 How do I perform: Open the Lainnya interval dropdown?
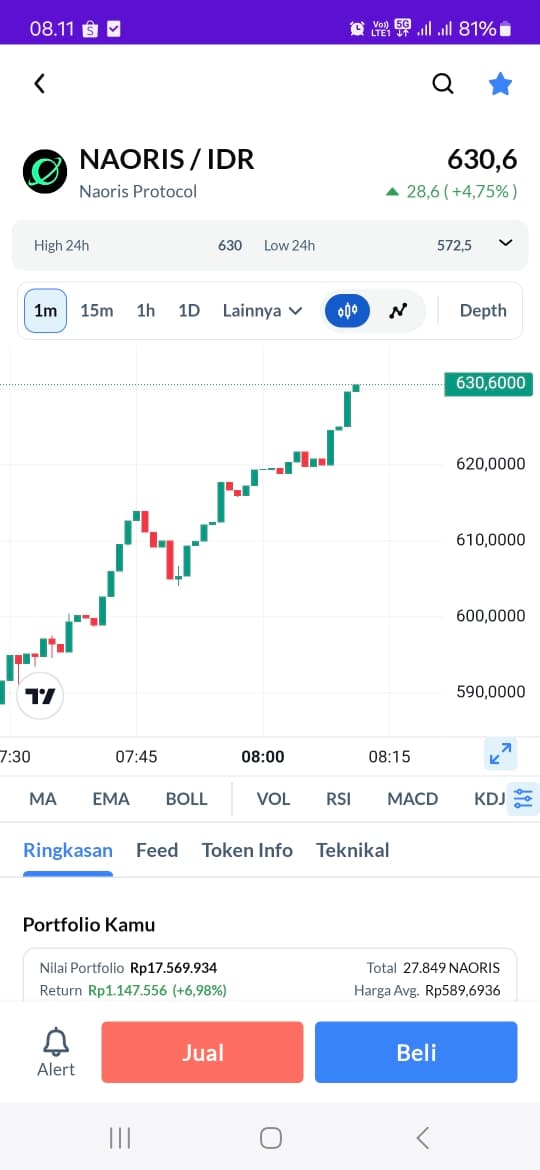click(263, 310)
